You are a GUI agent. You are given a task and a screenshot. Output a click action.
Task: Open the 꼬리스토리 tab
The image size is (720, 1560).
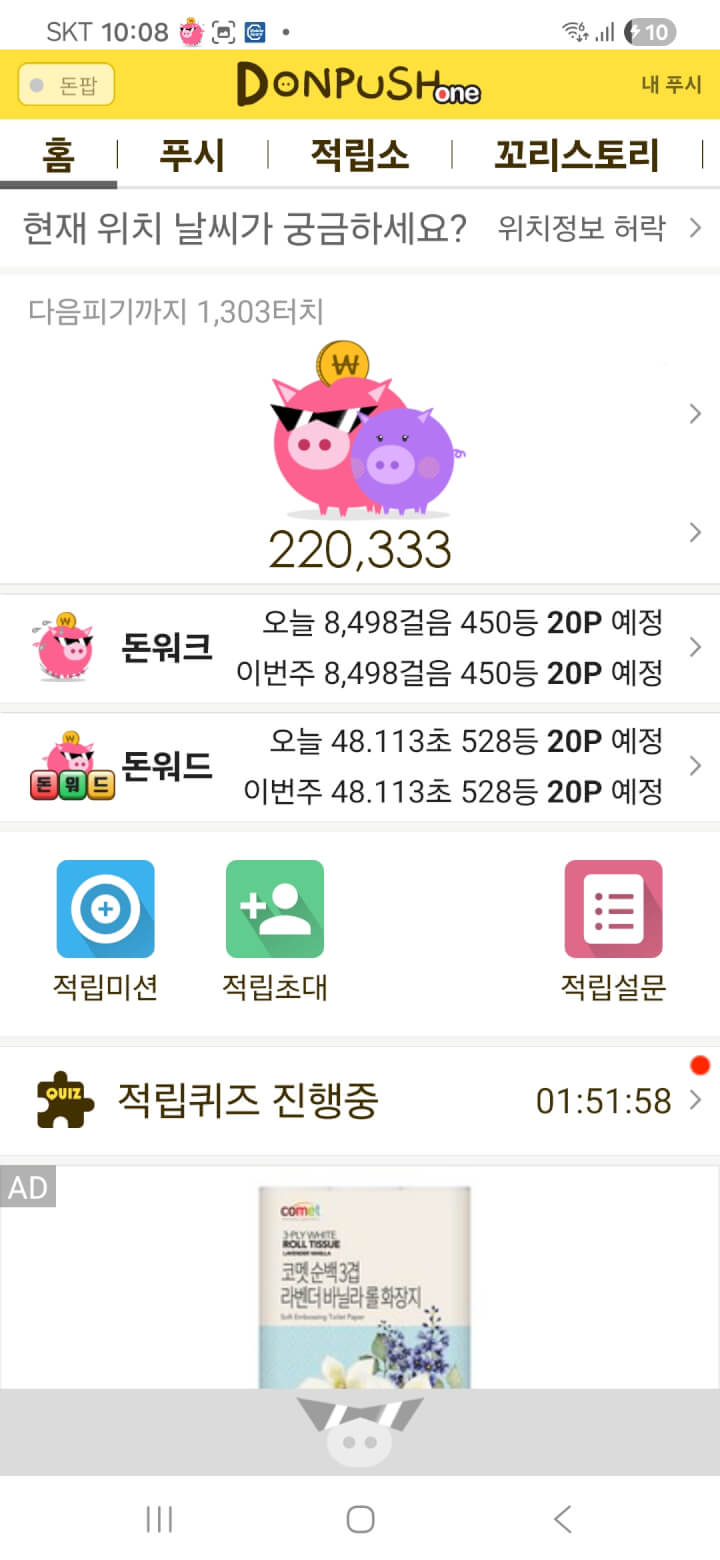576,156
